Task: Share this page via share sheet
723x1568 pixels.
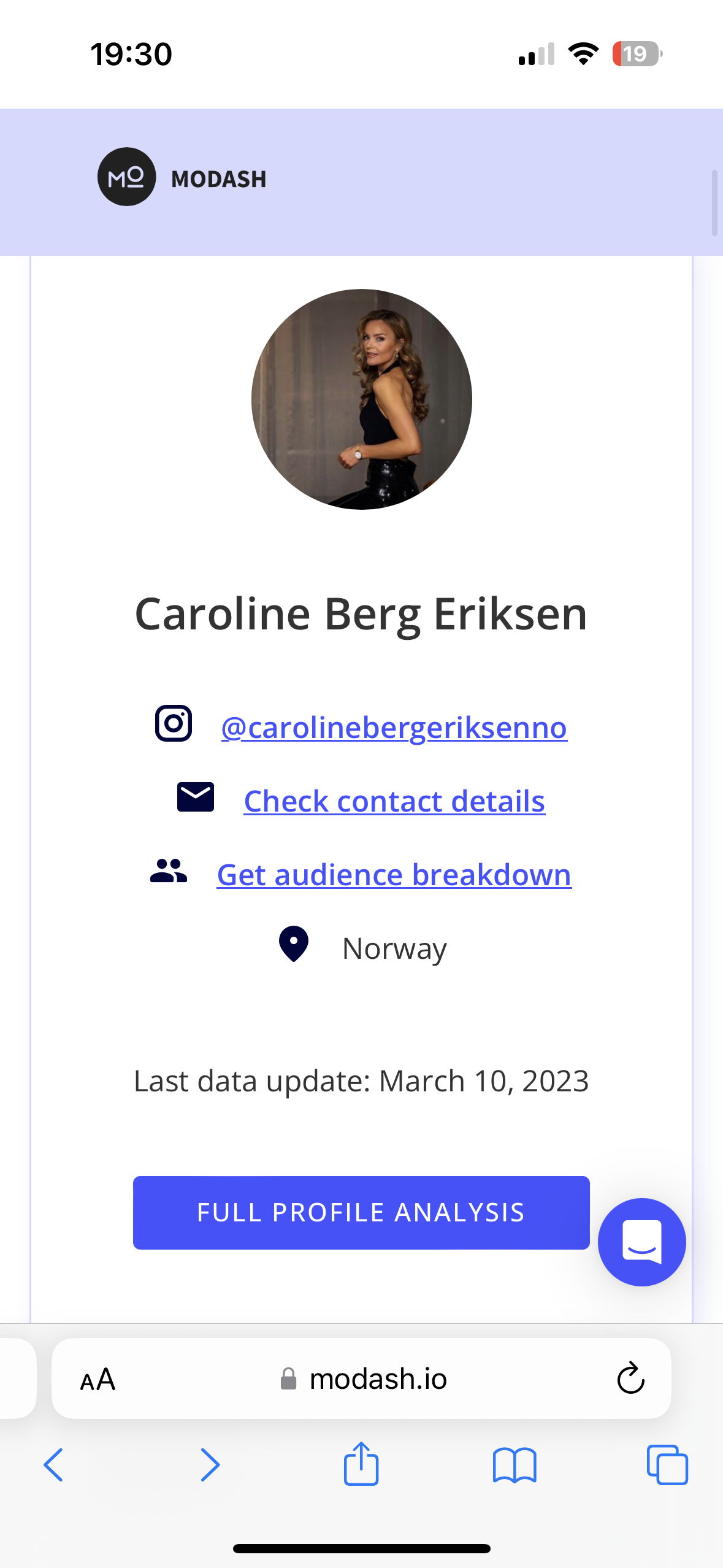Action: [x=361, y=1463]
